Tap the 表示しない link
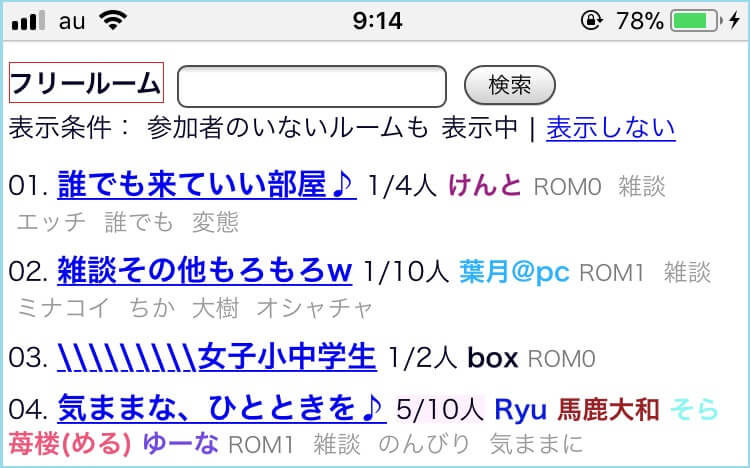The image size is (750, 468). coord(610,128)
